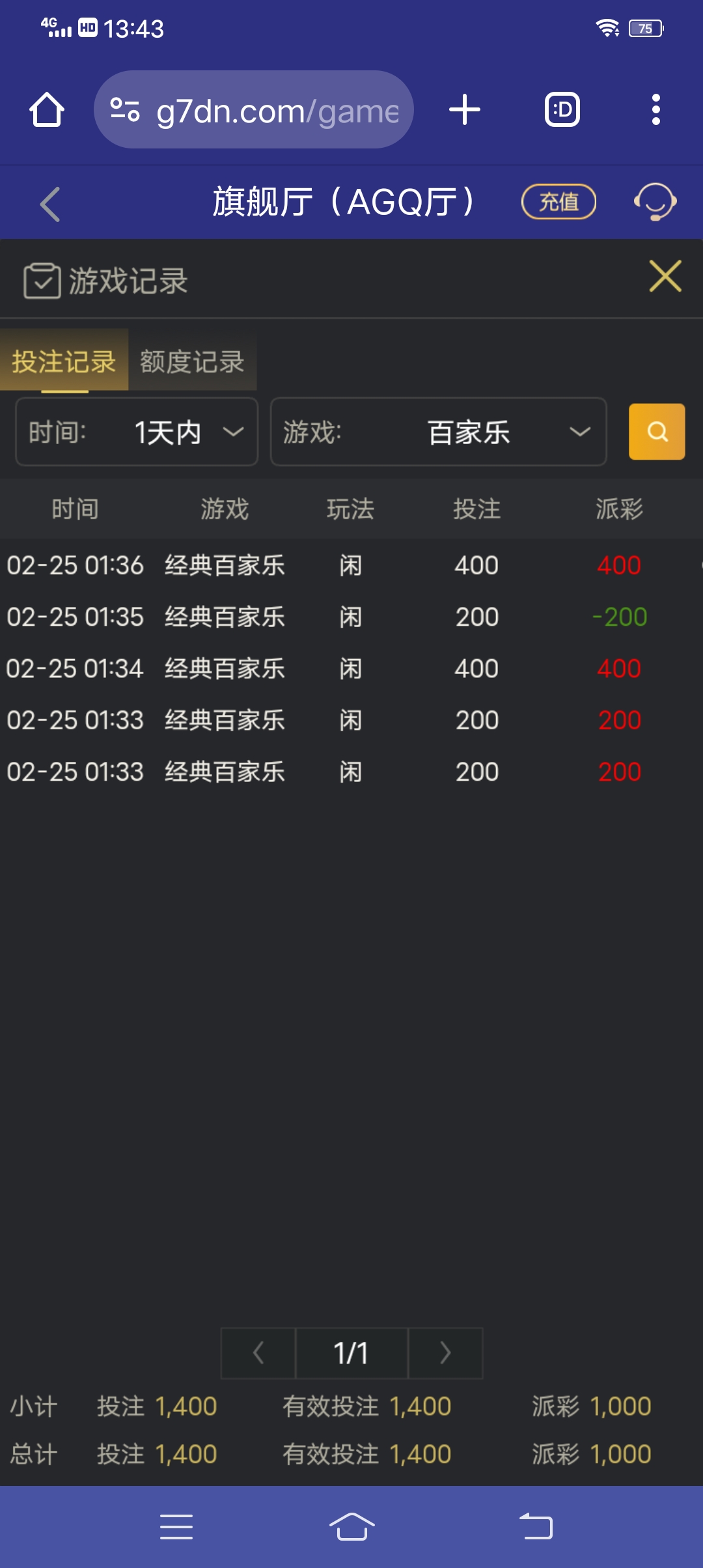Switch to the 投注记录 tab
Viewport: 703px width, 1568px height.
64,361
